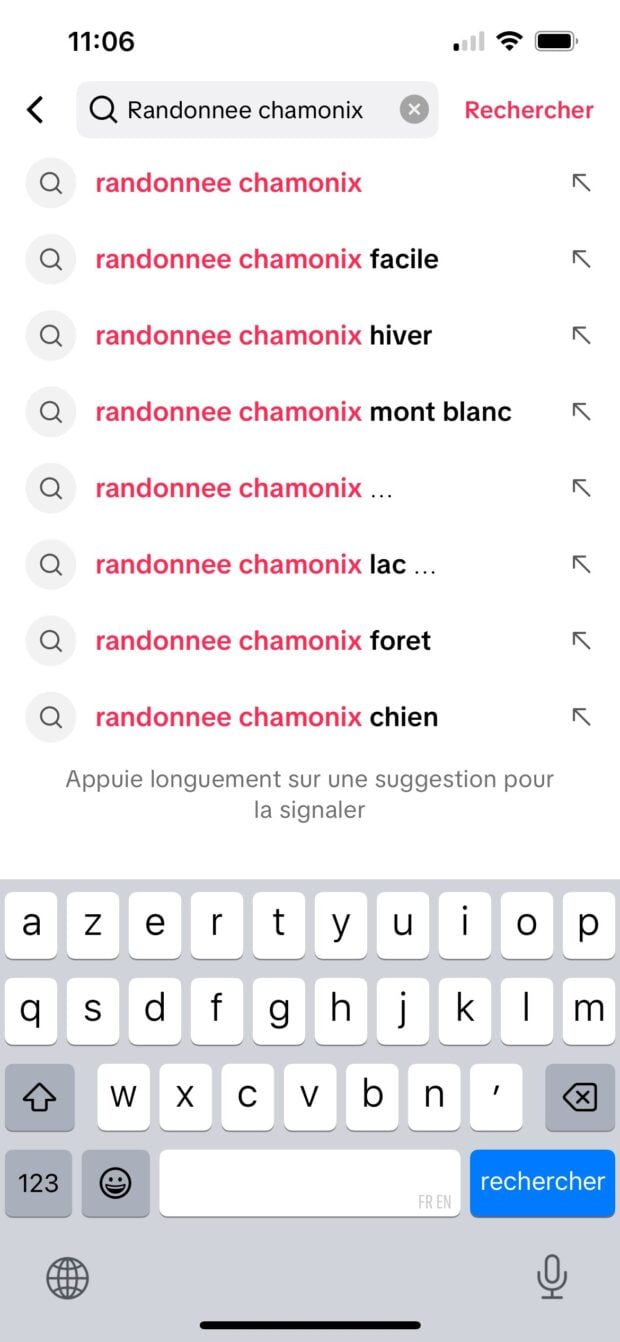620x1342 pixels.
Task: Start voice dictation with the microphone
Action: point(551,1276)
